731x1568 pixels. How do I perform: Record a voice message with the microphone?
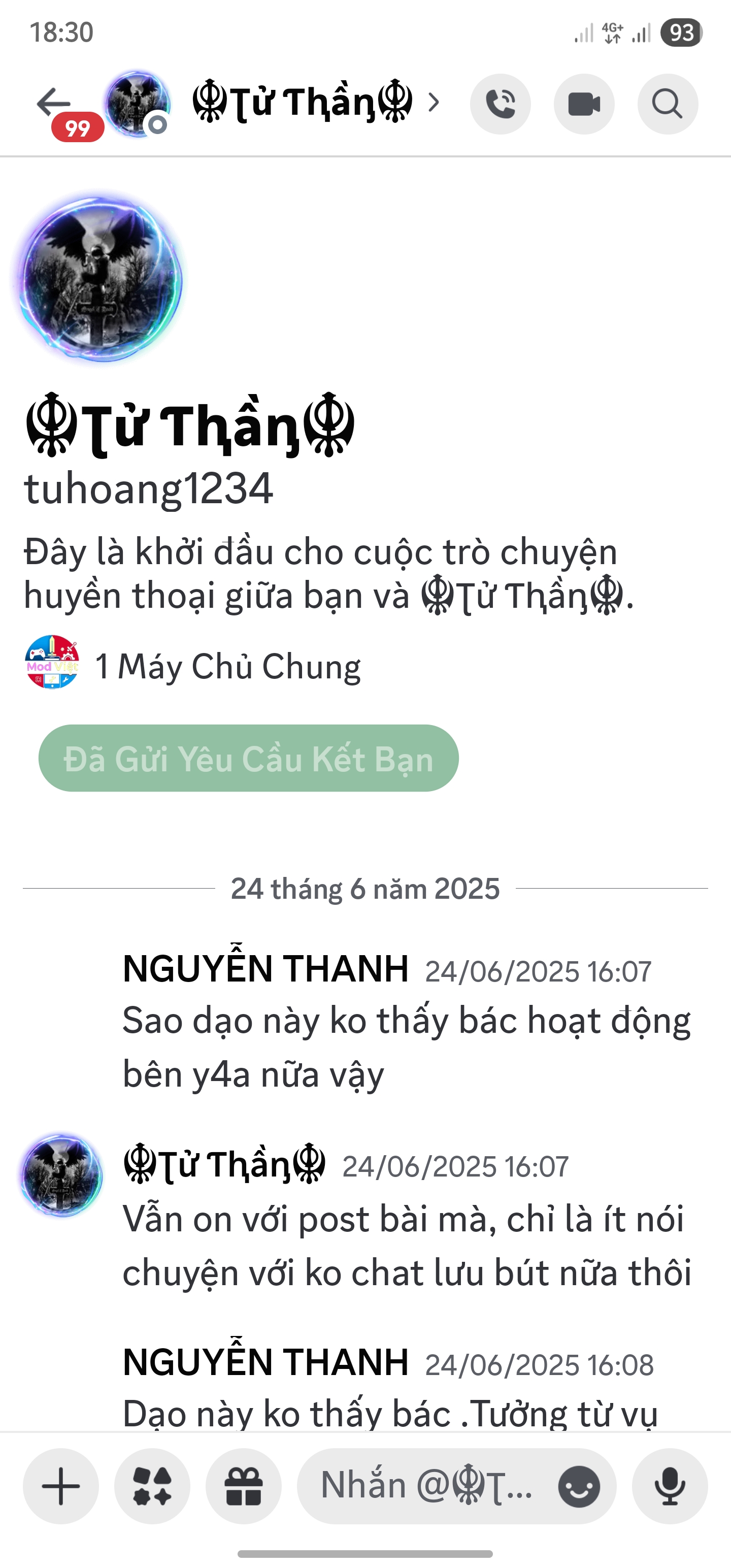[670, 1486]
